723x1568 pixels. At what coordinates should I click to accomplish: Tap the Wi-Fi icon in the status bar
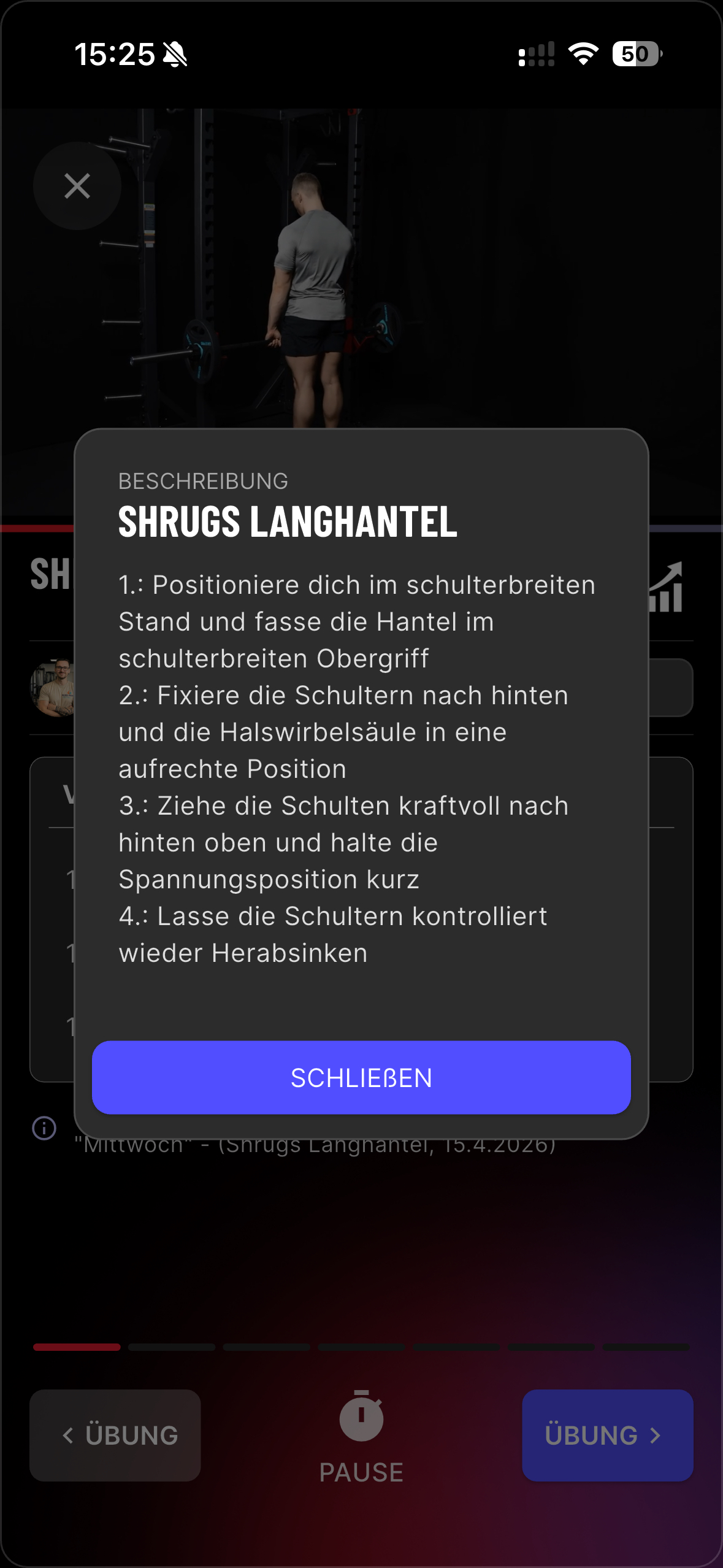click(x=583, y=55)
